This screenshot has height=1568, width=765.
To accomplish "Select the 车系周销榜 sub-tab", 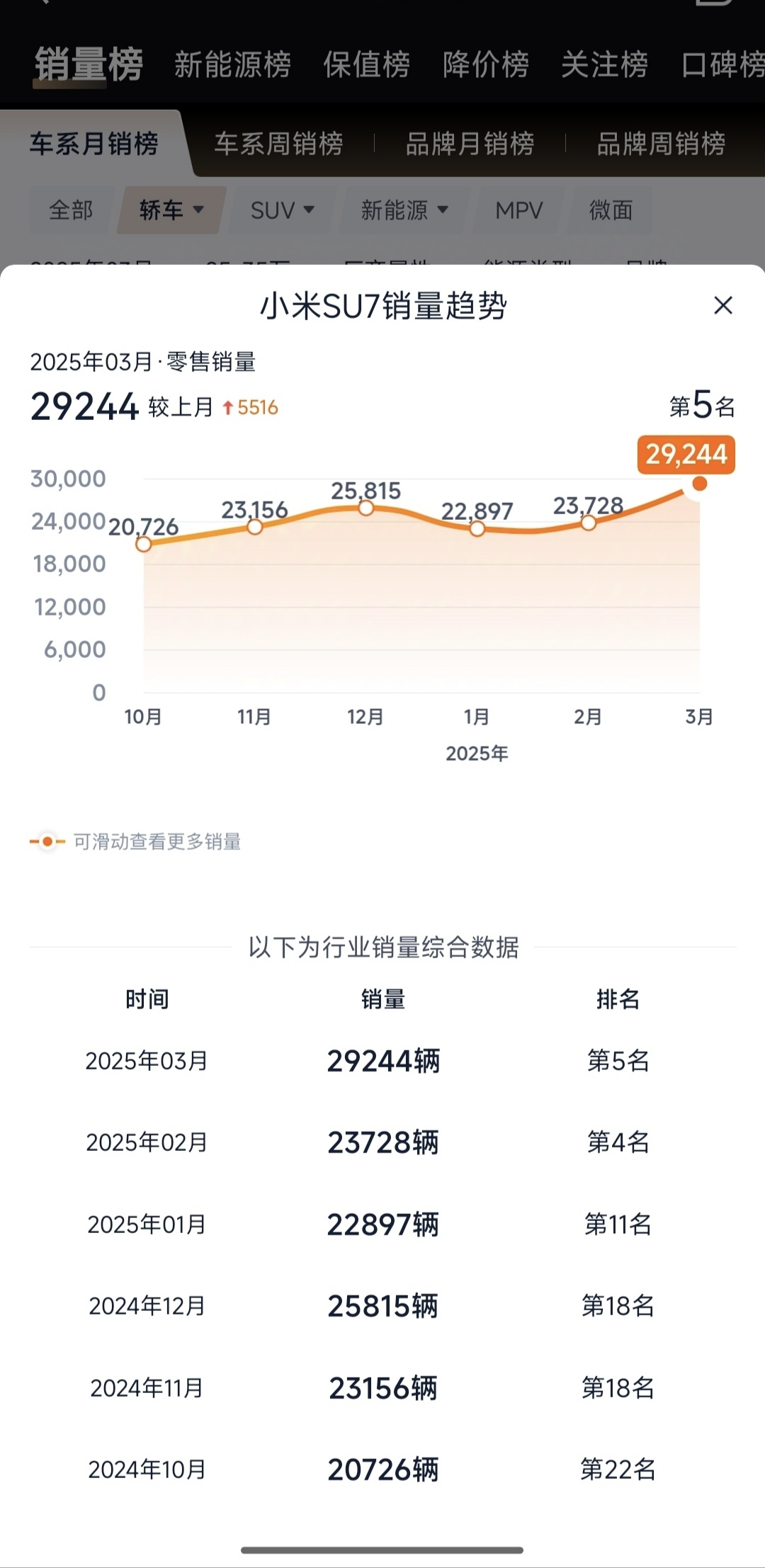I will pos(278,144).
